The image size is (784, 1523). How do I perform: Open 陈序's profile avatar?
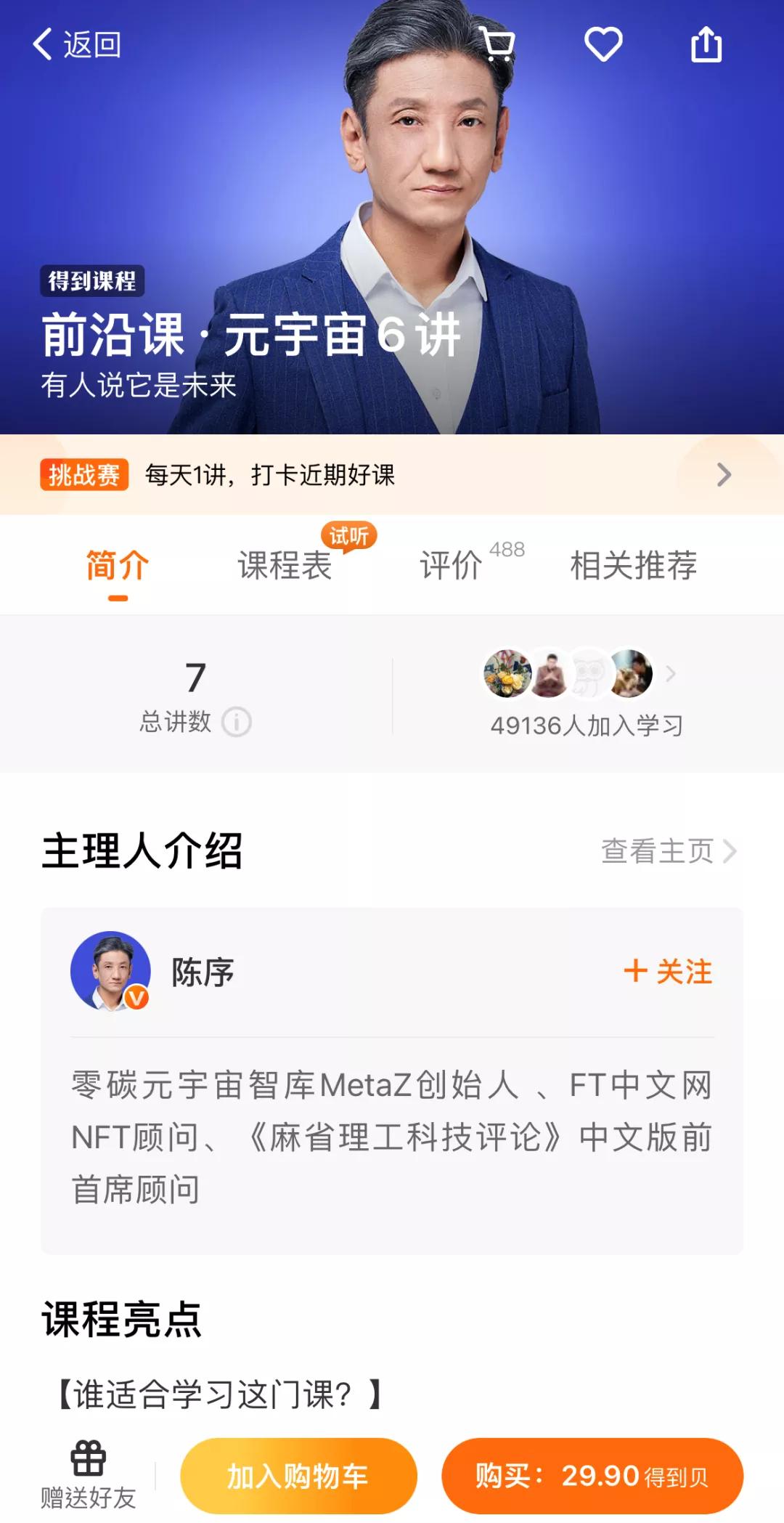coord(110,971)
